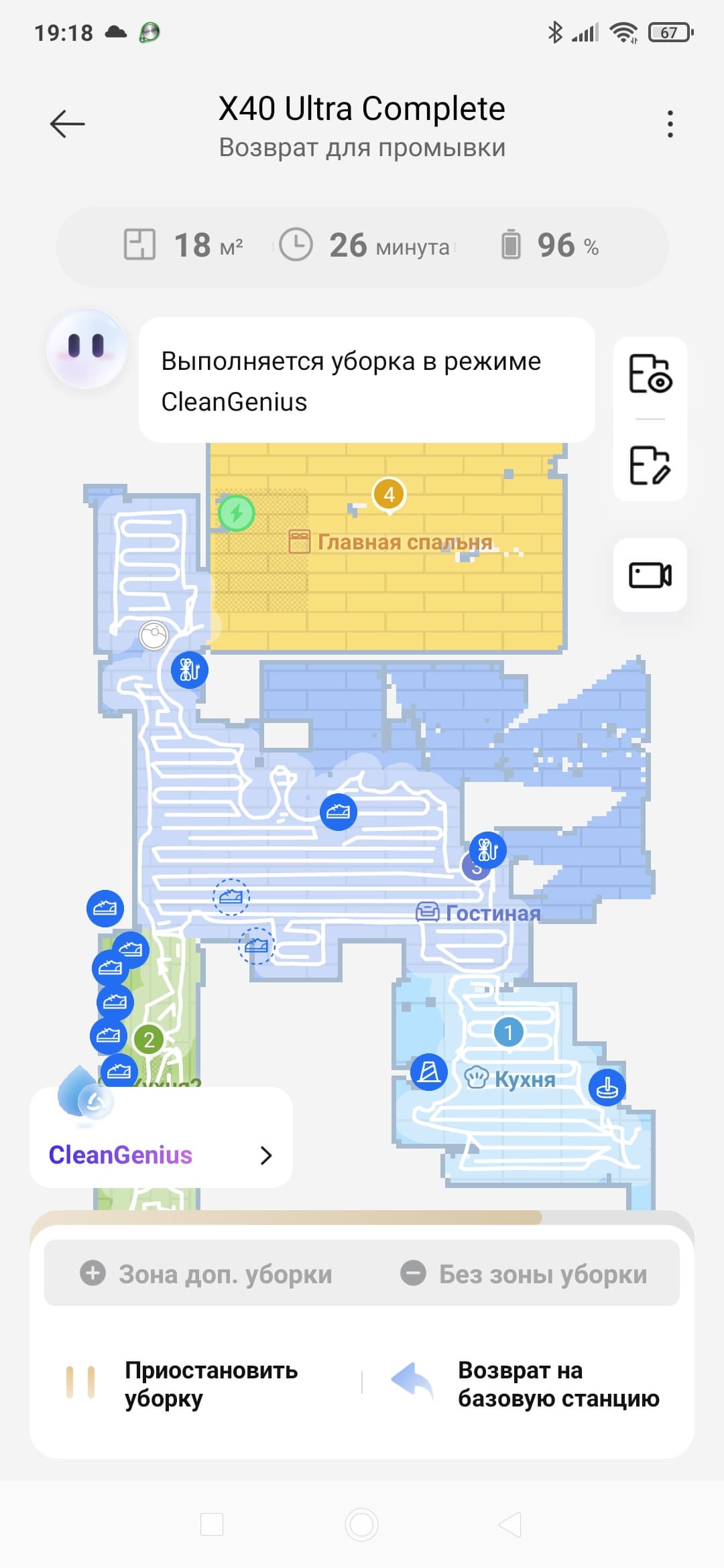Return the robot to the base station

(x=526, y=1384)
